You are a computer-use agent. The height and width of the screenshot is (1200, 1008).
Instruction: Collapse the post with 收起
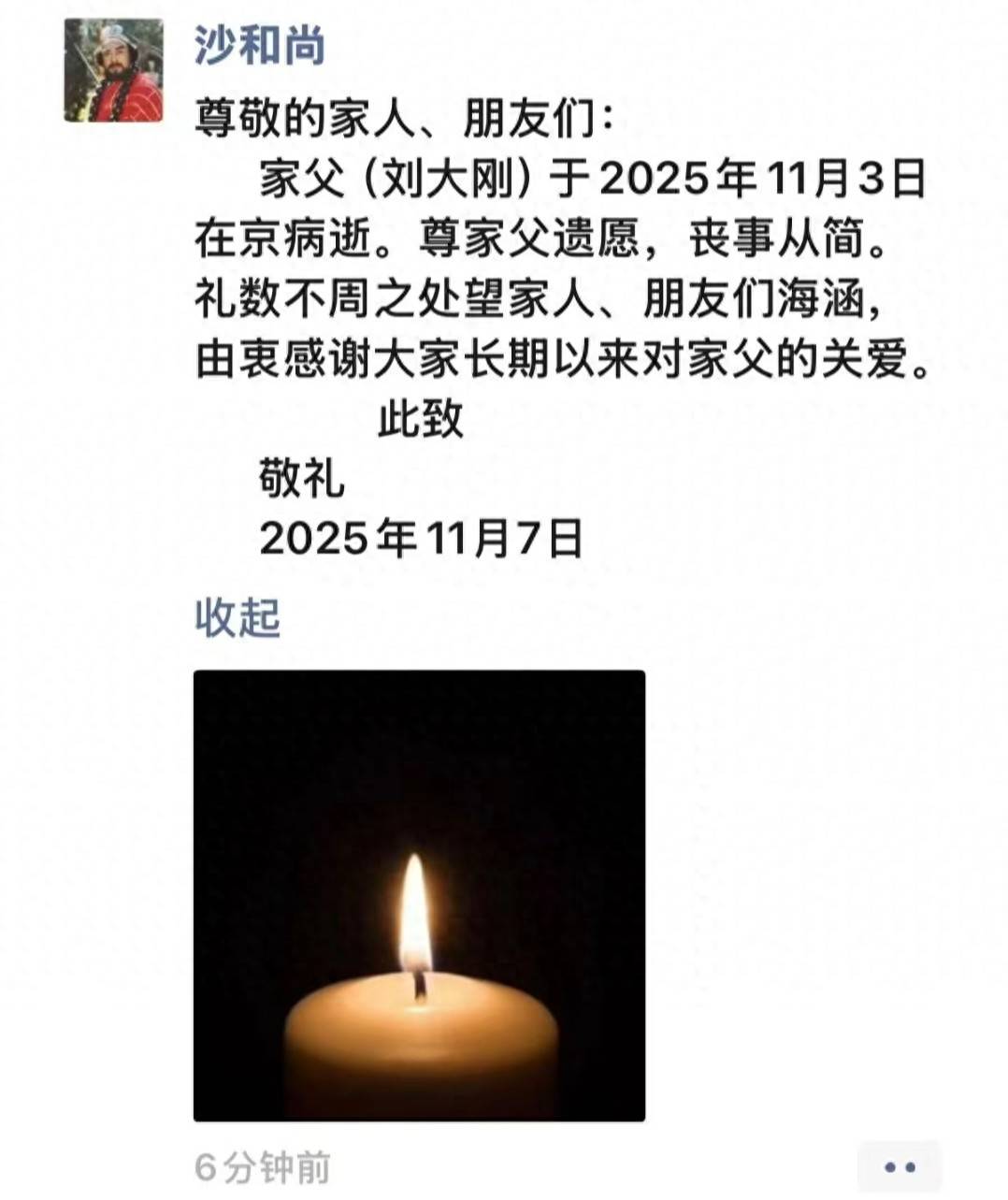click(x=238, y=618)
